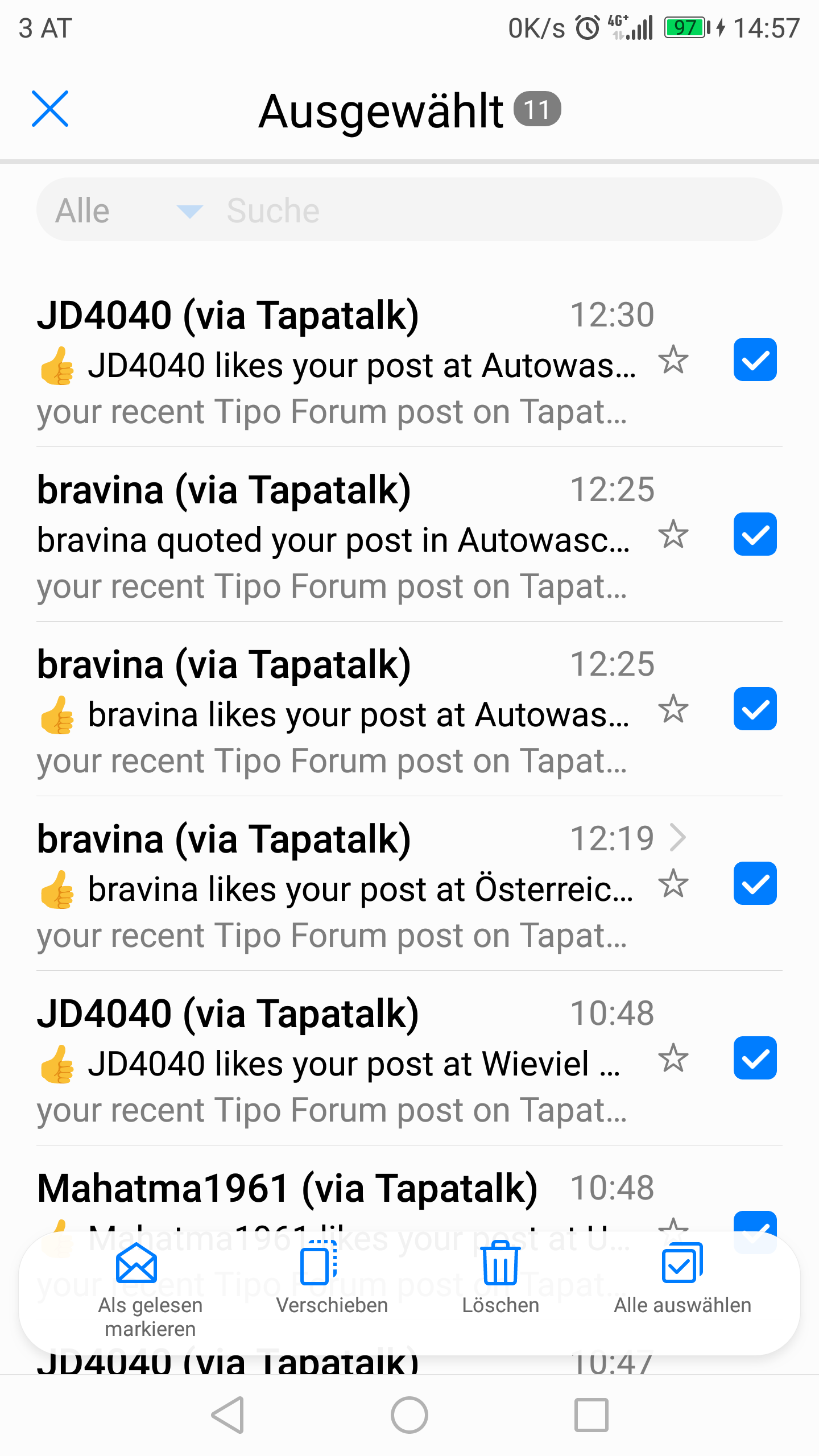This screenshot has height=1456, width=819.
Task: Star the bravina quoted your post email
Action: [673, 535]
